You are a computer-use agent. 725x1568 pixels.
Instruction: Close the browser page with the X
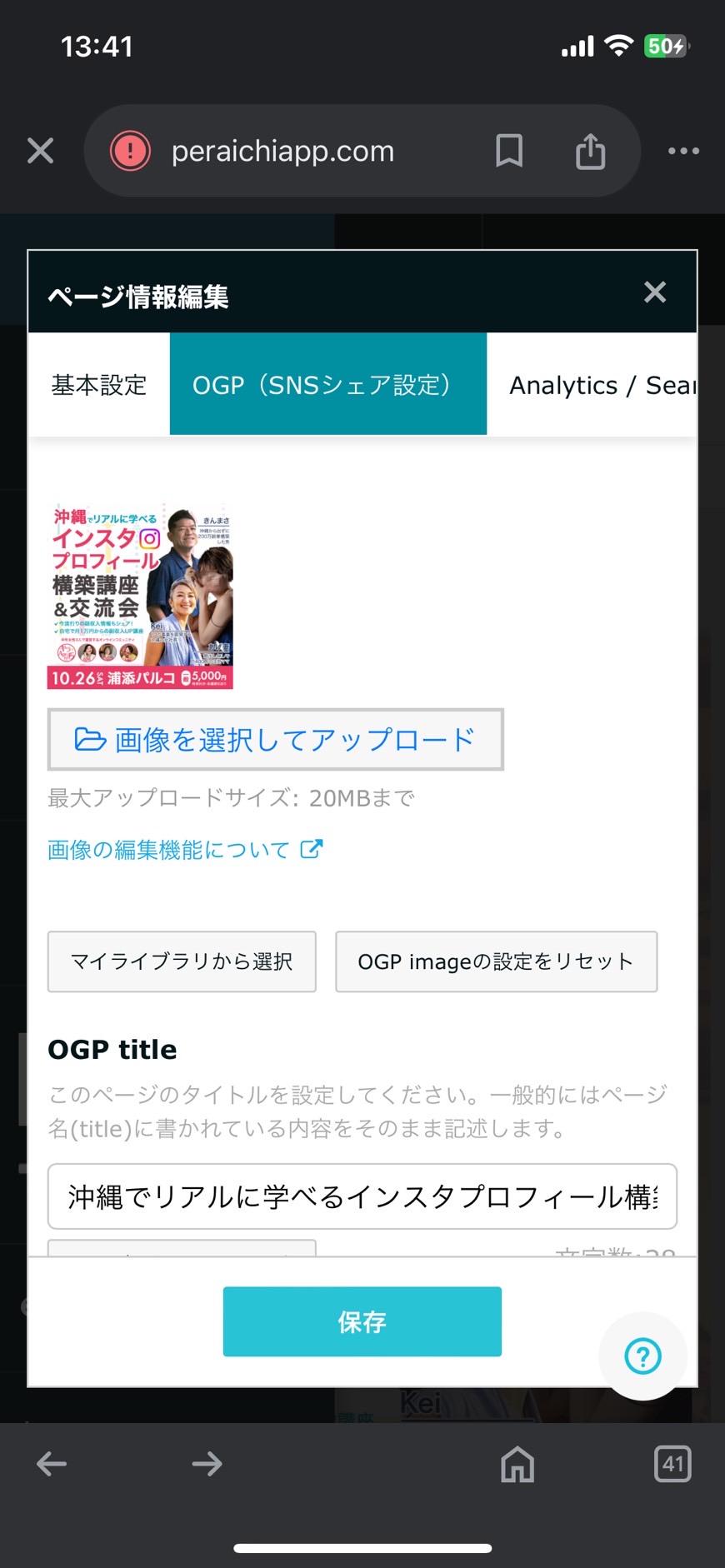[x=40, y=151]
